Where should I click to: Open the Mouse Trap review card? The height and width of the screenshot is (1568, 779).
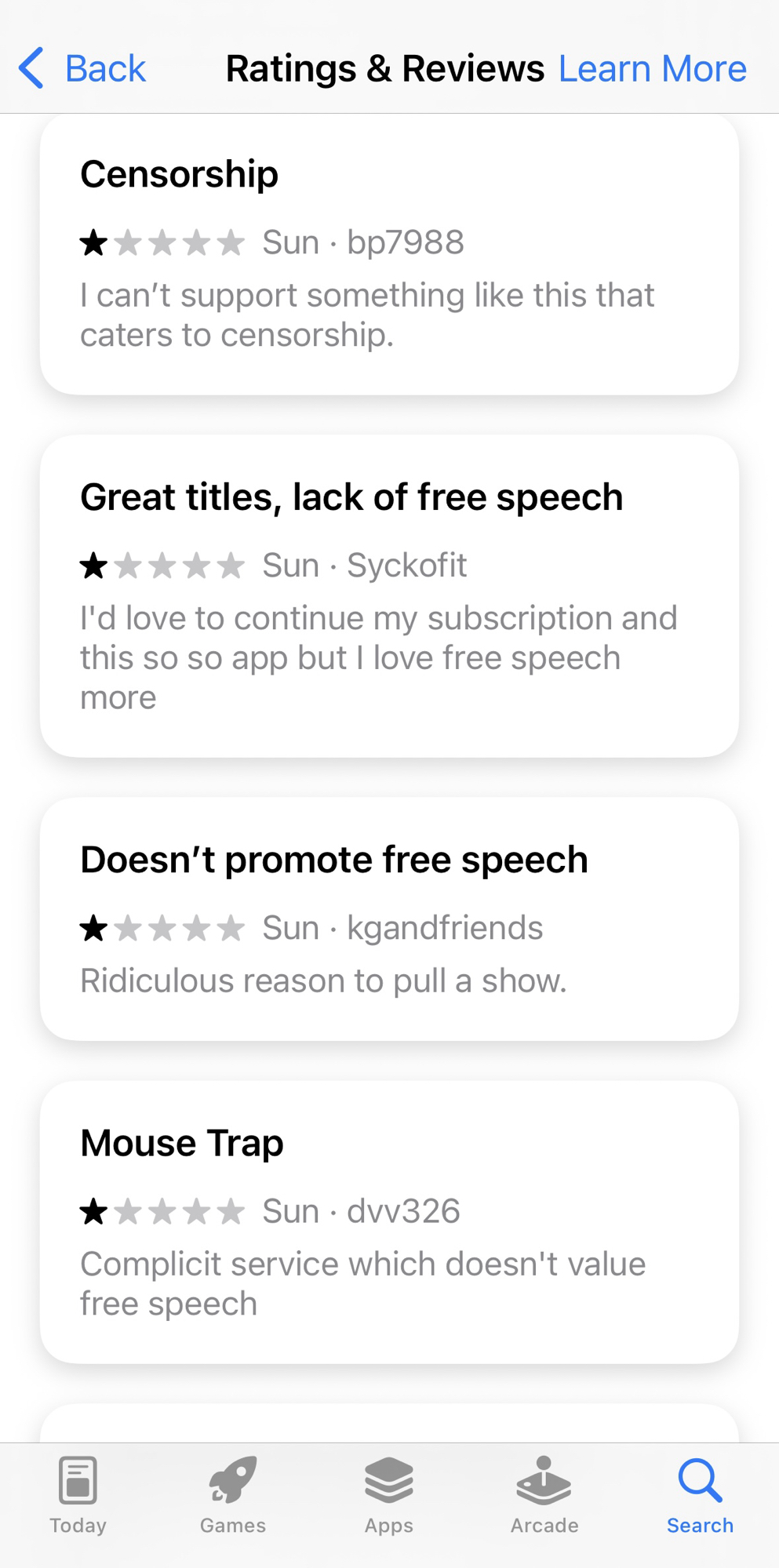click(389, 1222)
